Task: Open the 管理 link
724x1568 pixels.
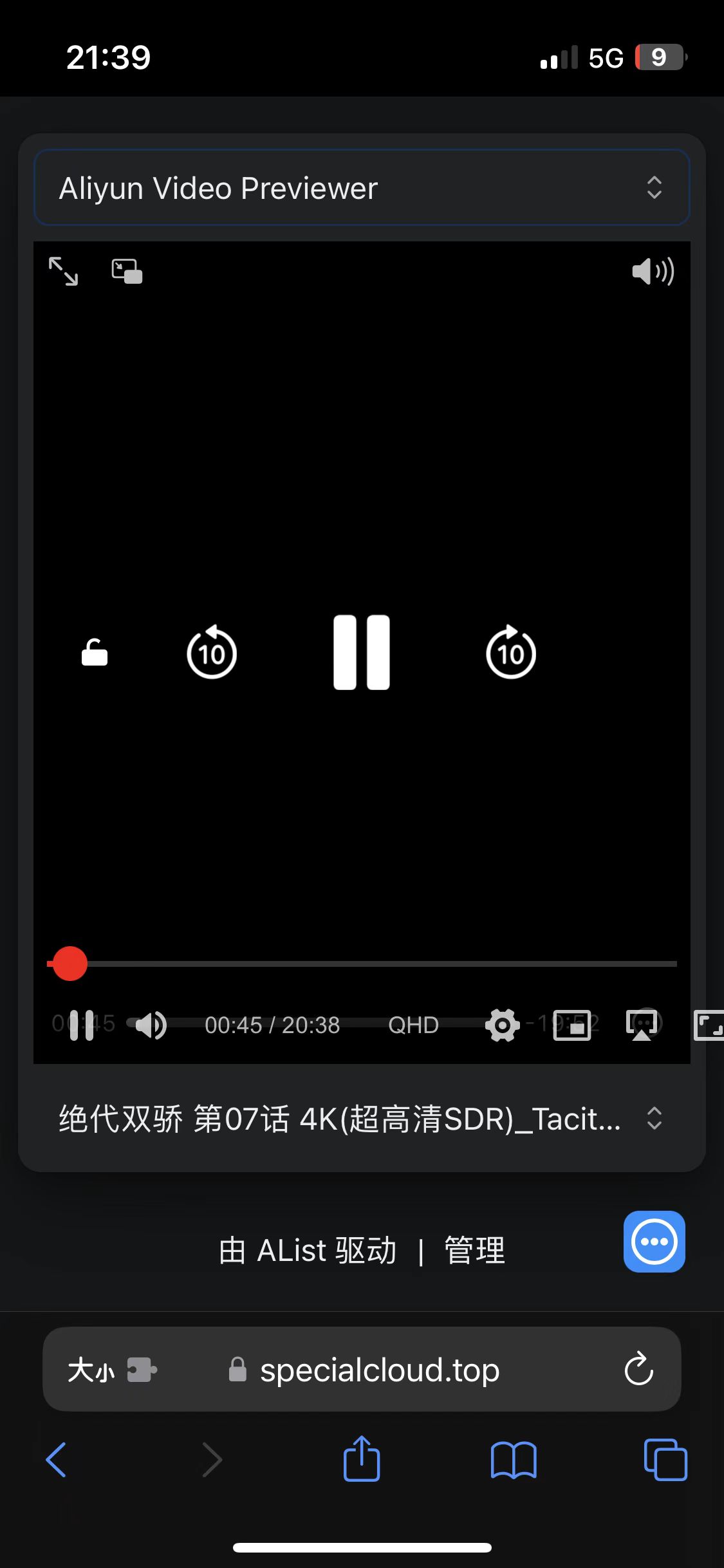Action: (x=475, y=1251)
